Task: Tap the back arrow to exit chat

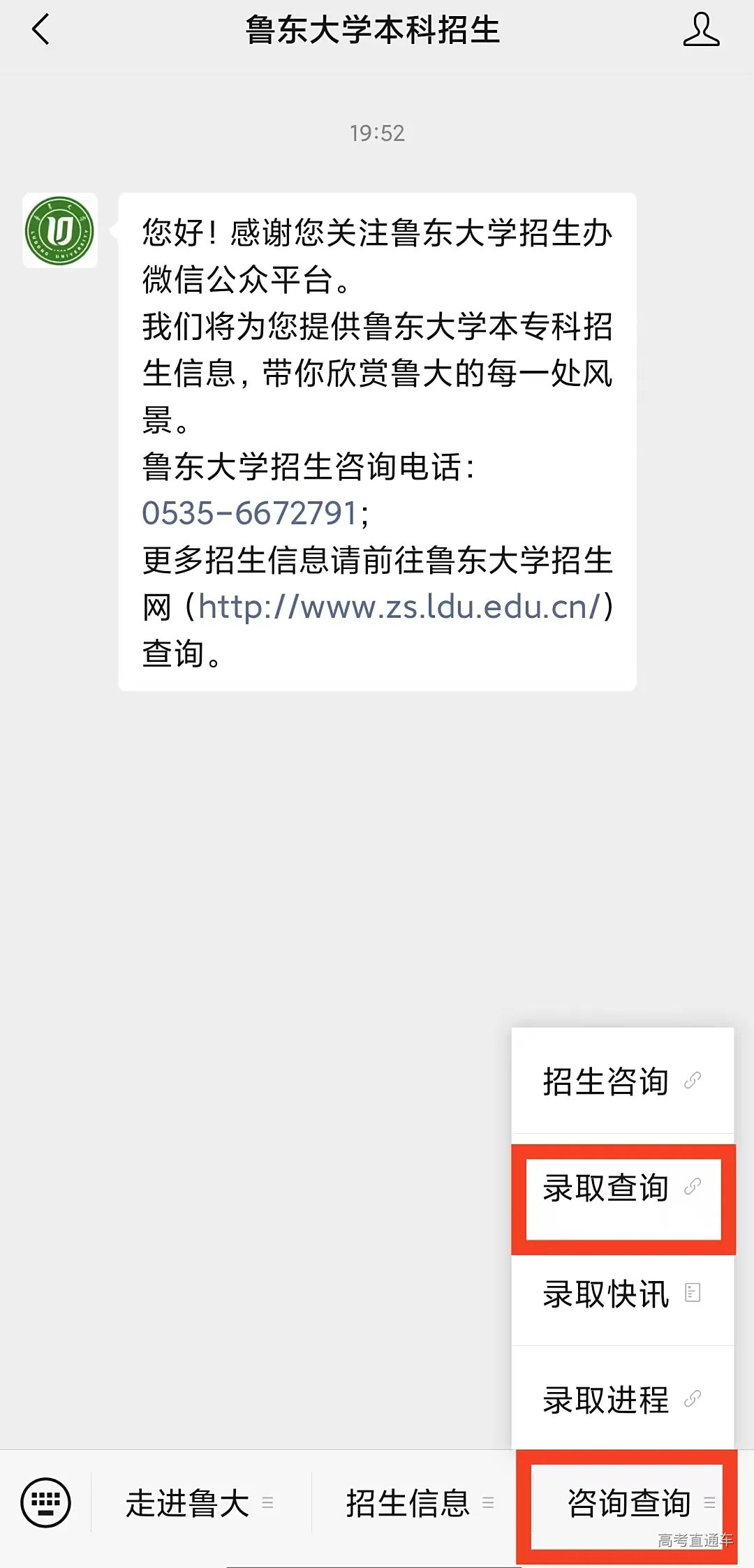Action: coord(40,31)
